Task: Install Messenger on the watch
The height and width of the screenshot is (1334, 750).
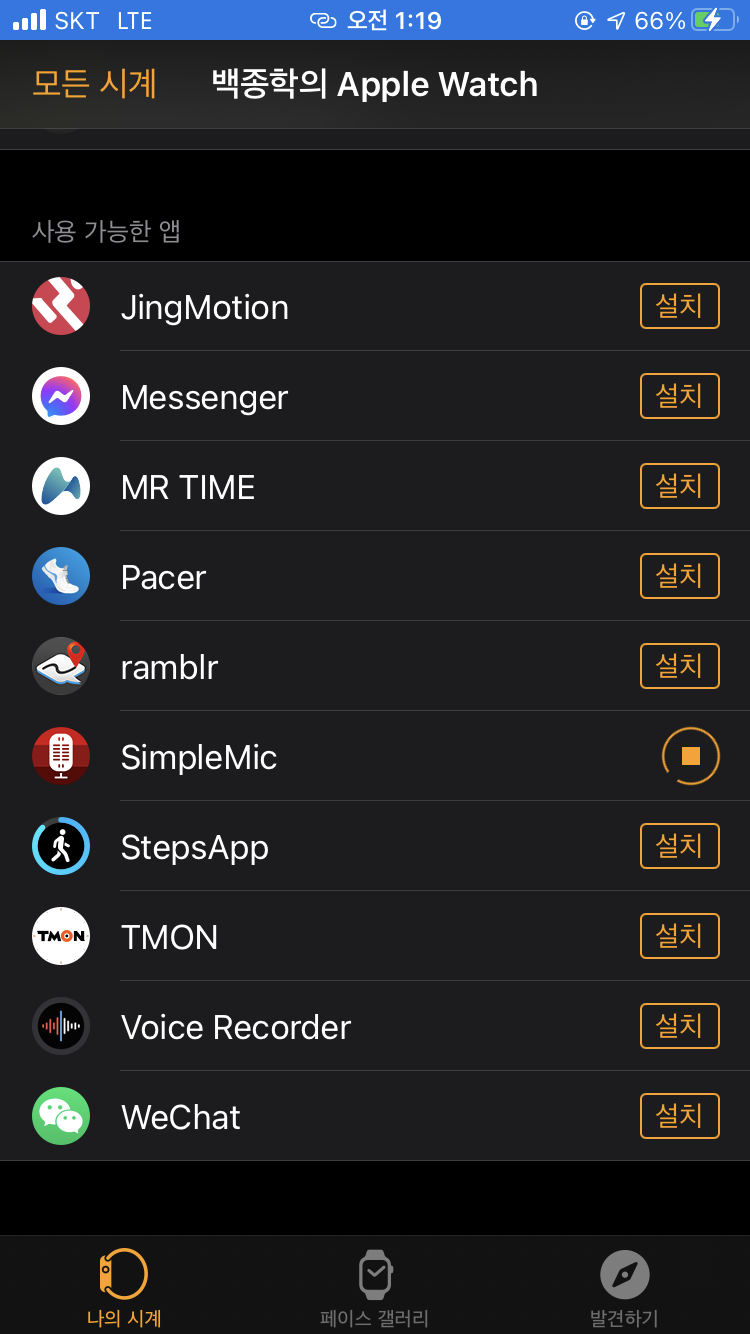Action: 679,396
